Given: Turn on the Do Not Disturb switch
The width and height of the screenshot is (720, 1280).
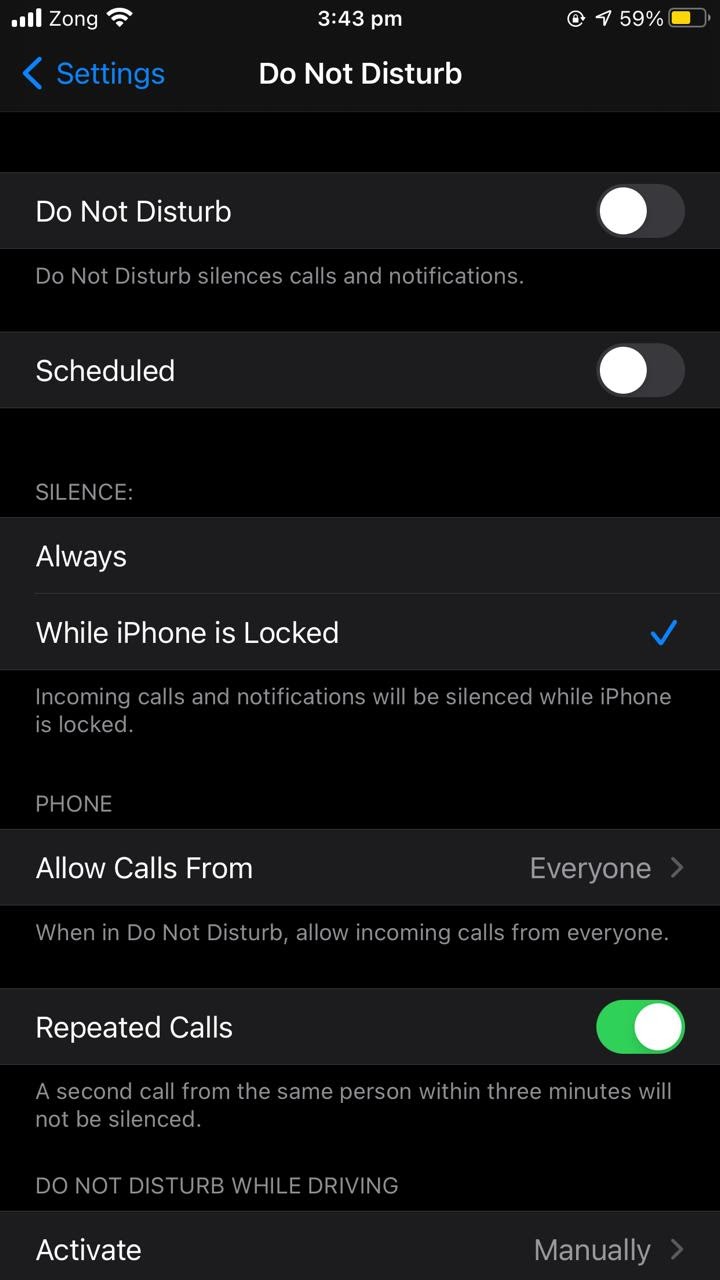Looking at the screenshot, I should 640,212.
